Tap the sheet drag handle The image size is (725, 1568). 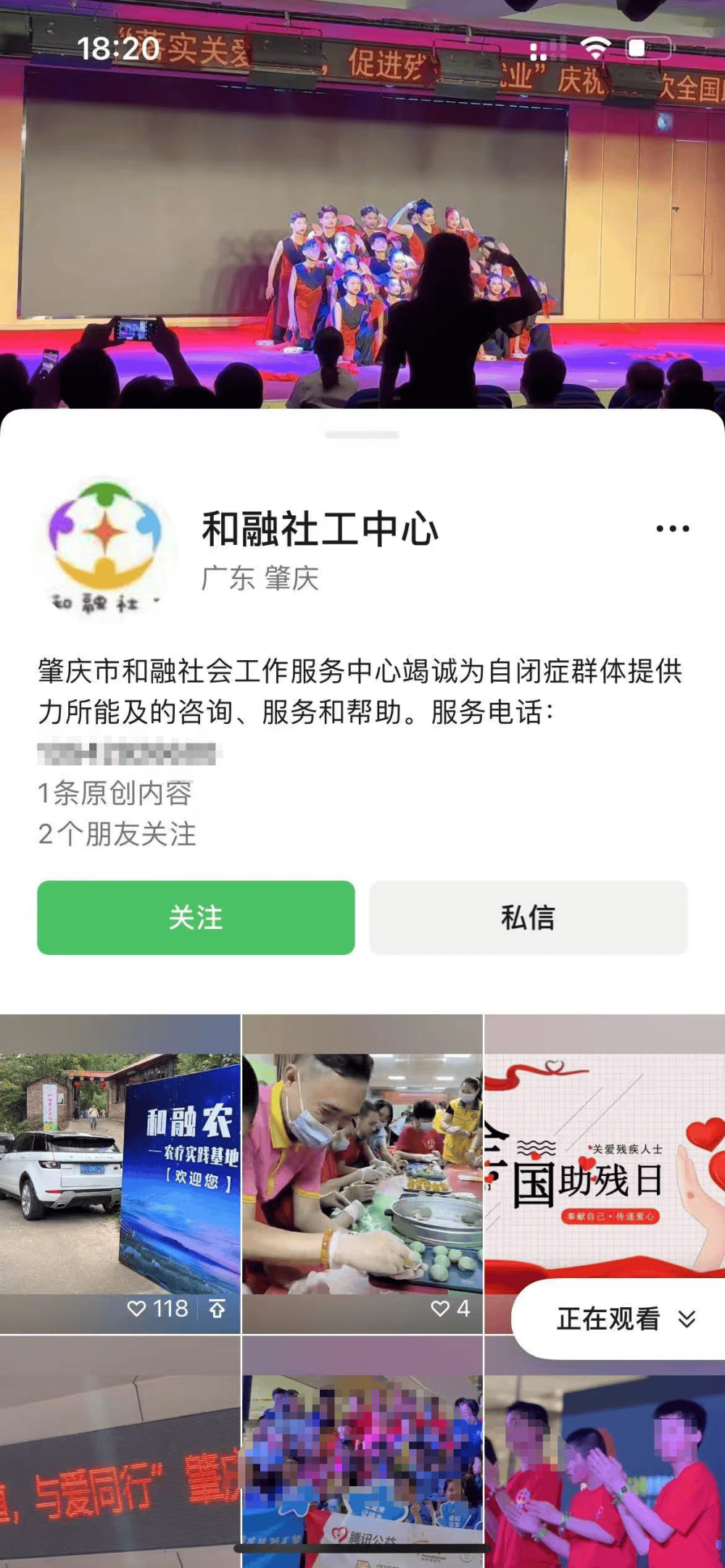(362, 435)
